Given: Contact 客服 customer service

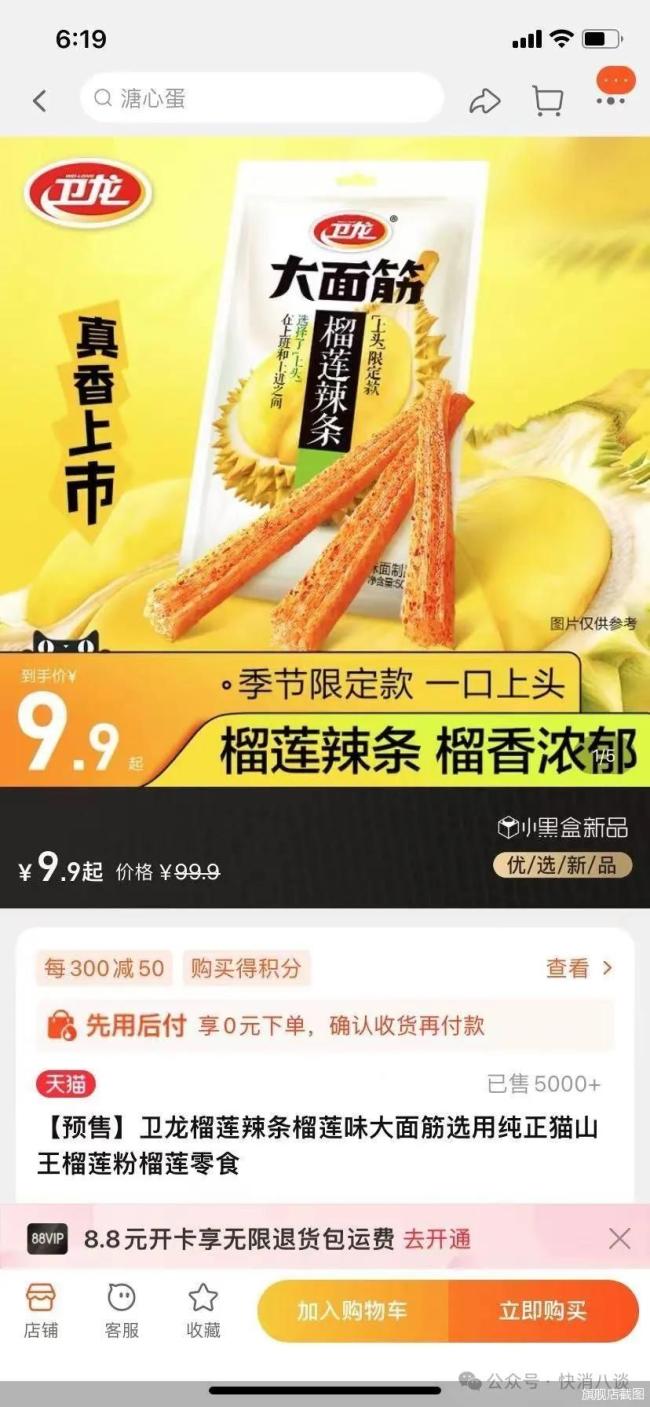Looking at the screenshot, I should (122, 1311).
